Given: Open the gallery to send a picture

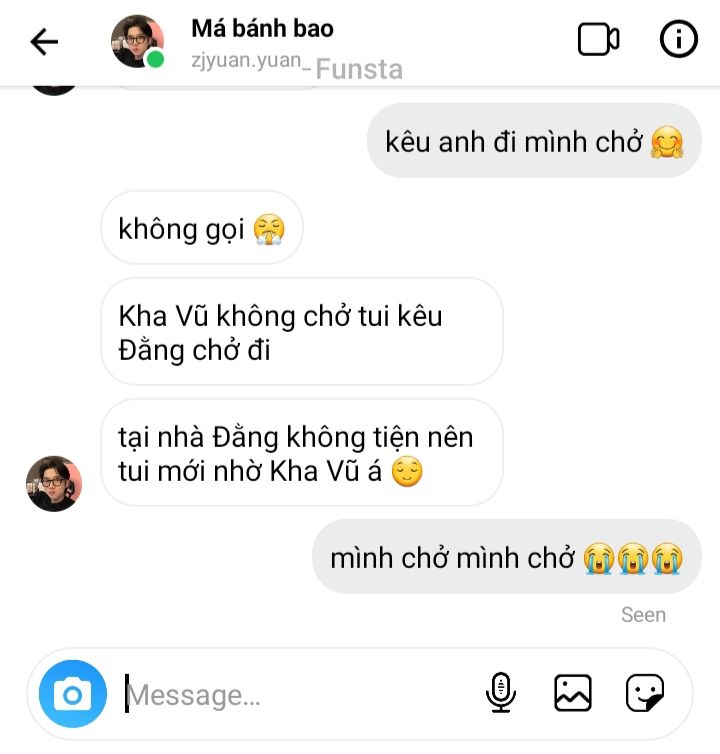Looking at the screenshot, I should [x=572, y=692].
